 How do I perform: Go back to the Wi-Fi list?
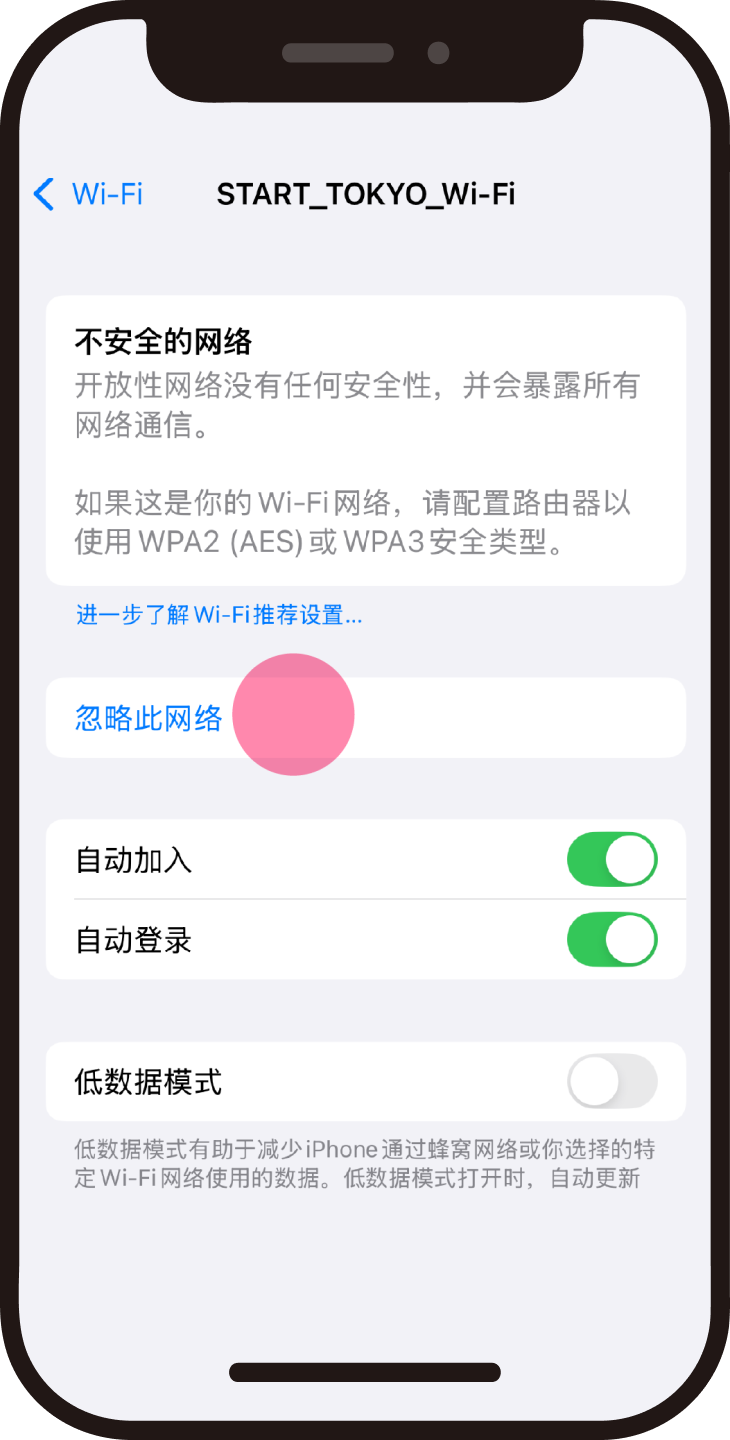[x=88, y=194]
